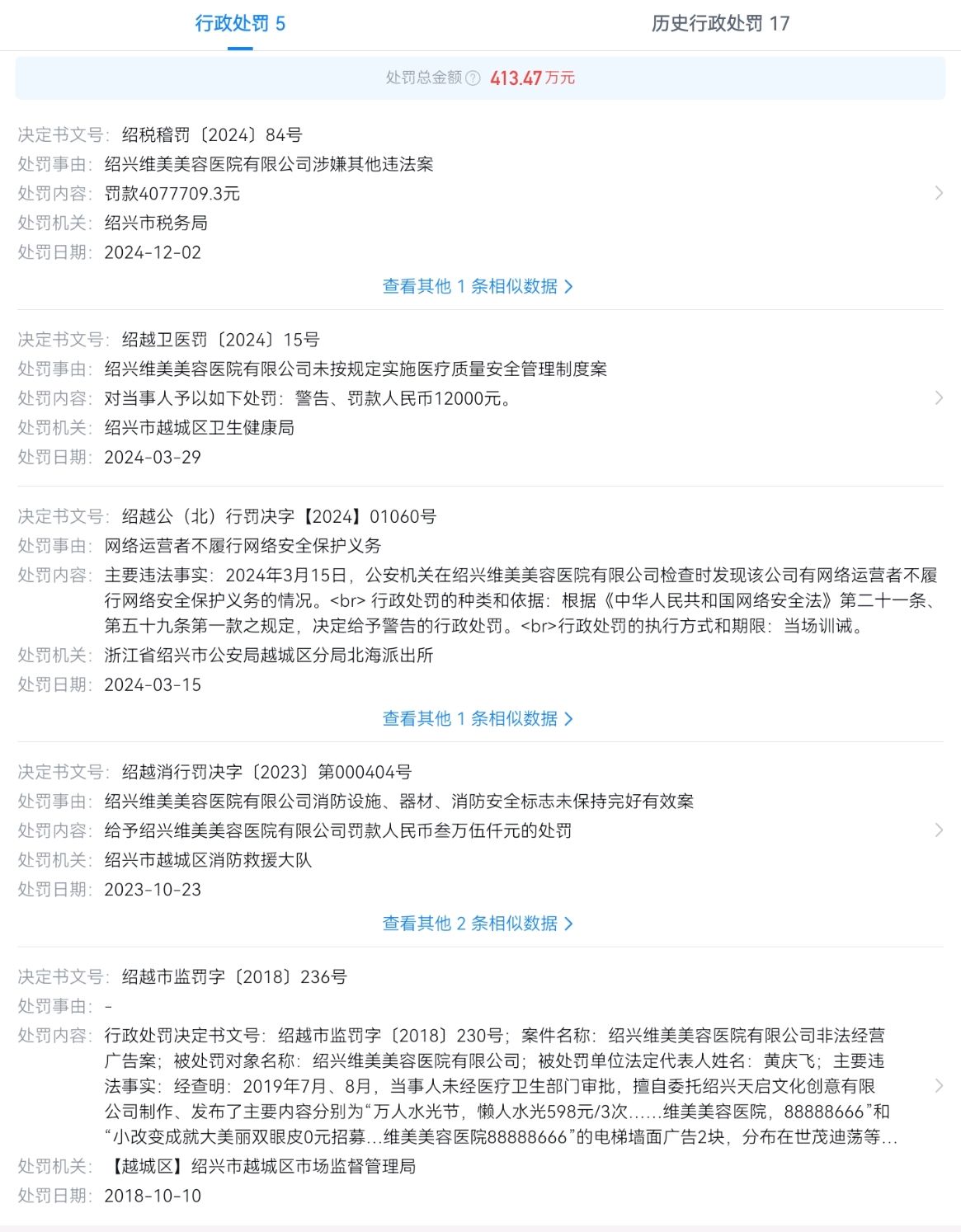Tap the help icon beside 处罚总金额
This screenshot has height=1232, width=961.
(473, 78)
